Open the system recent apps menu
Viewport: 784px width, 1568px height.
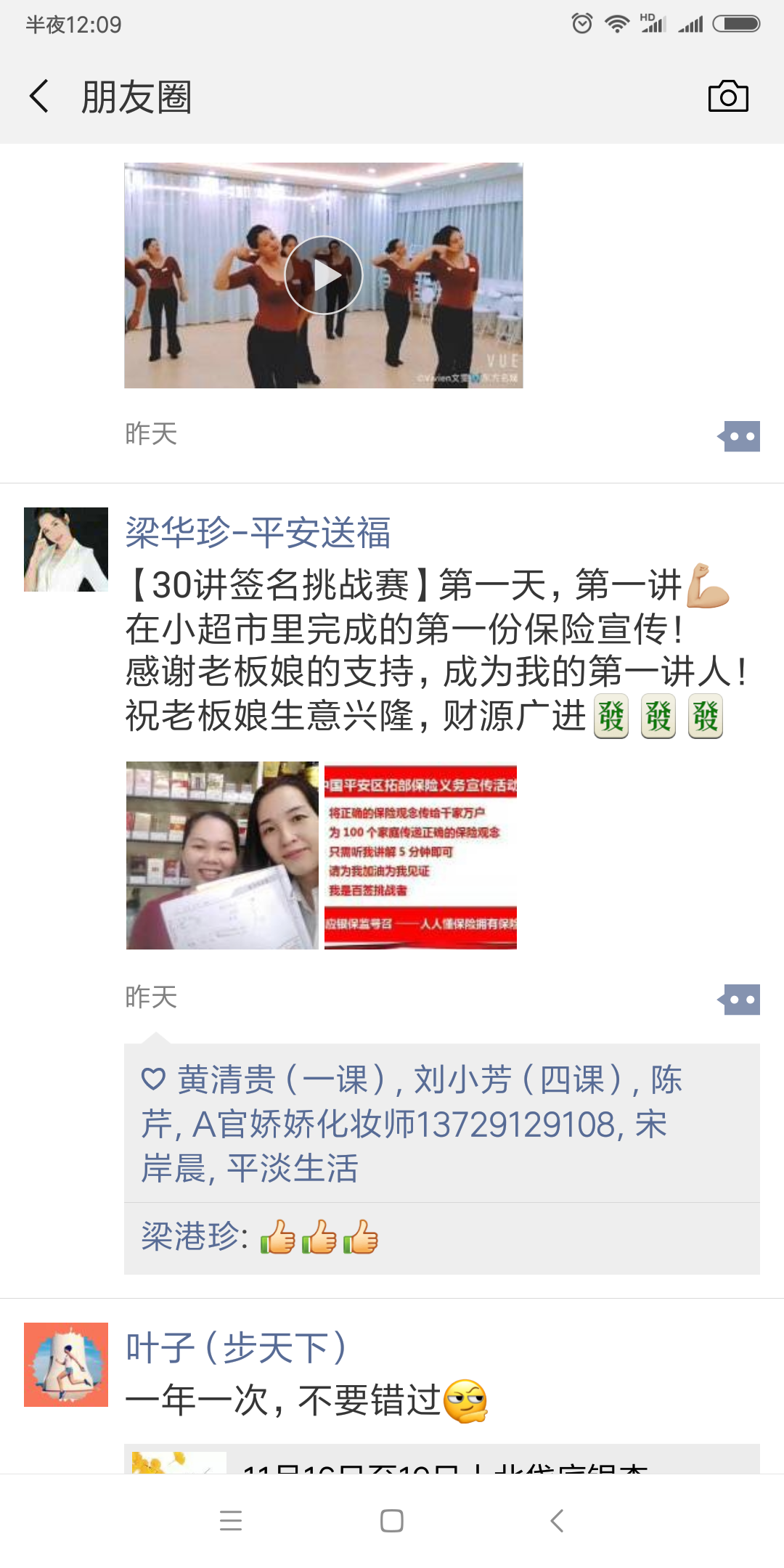click(231, 1521)
